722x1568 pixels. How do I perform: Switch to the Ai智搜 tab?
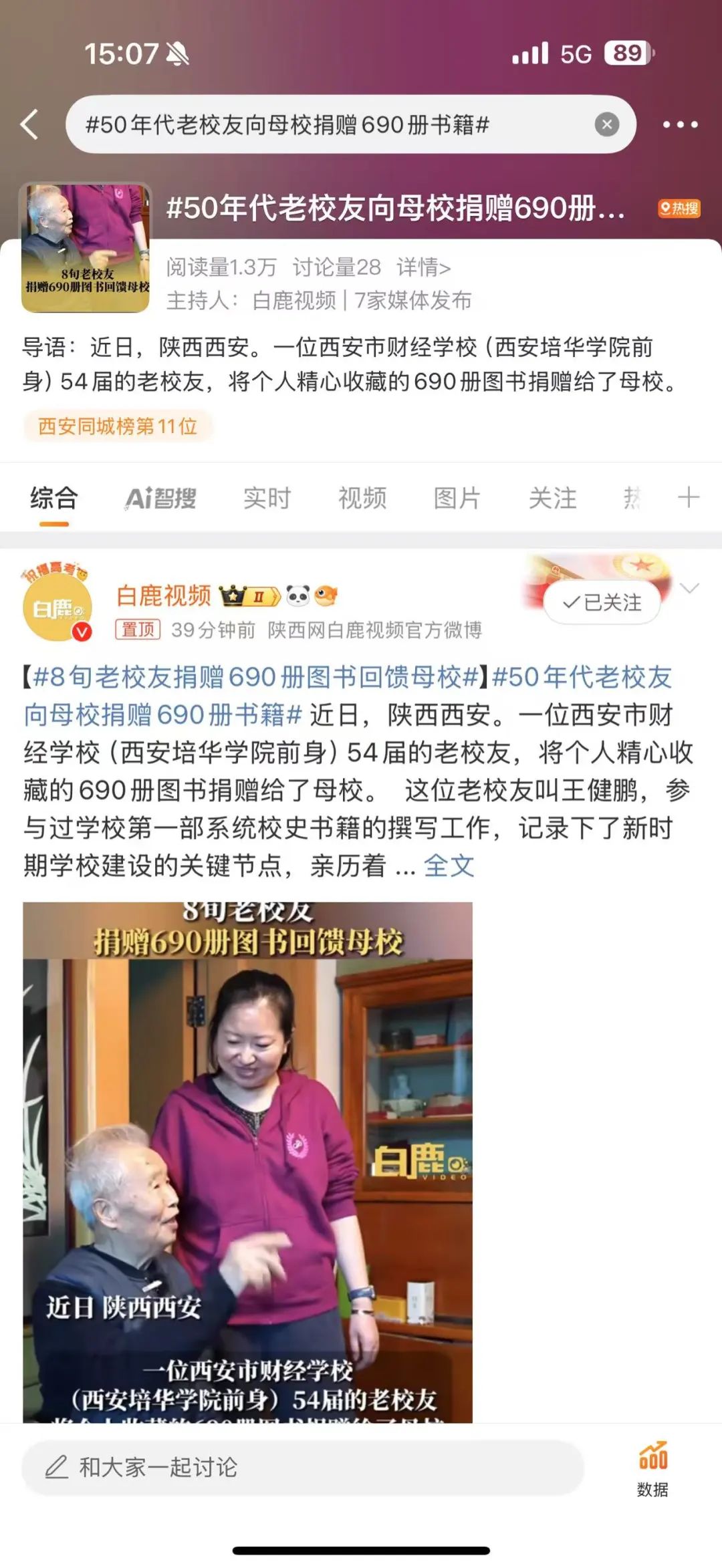point(160,498)
